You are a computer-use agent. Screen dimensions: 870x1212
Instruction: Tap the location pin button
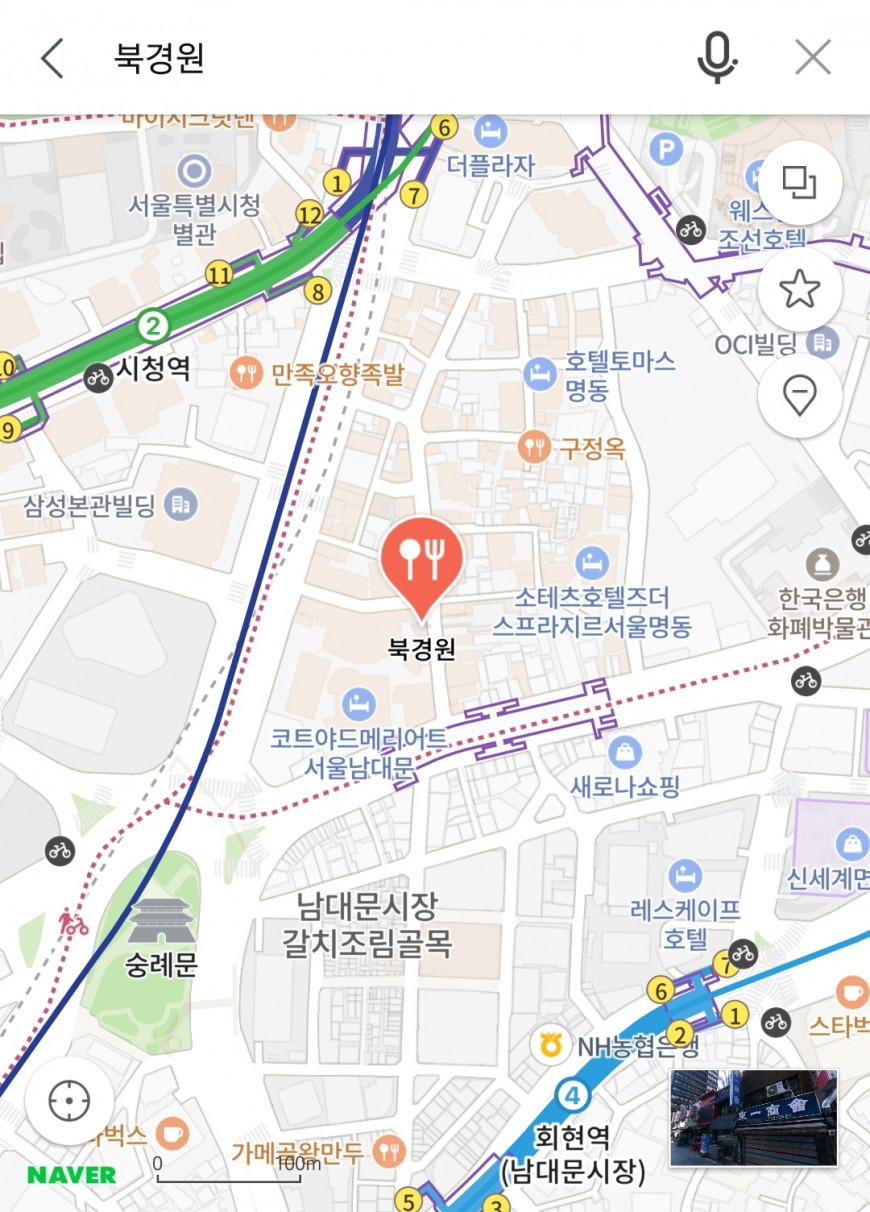(799, 396)
